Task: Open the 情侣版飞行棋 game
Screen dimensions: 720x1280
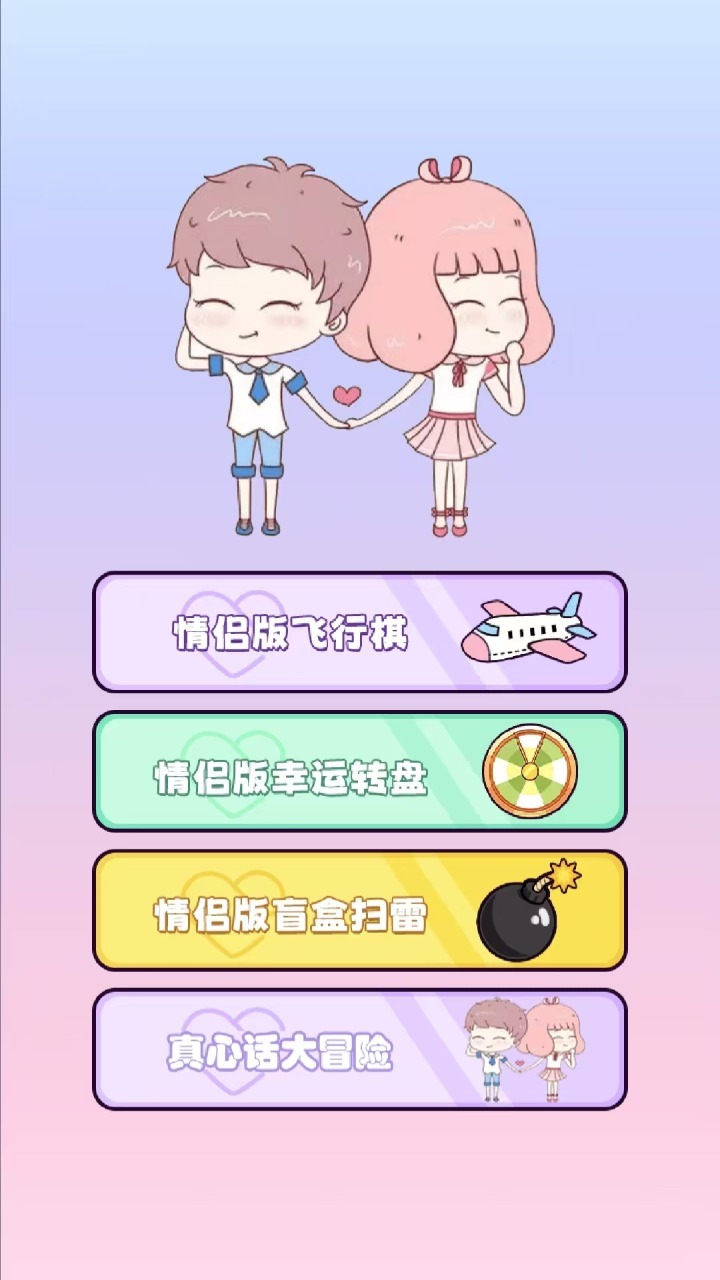Action: tap(360, 632)
